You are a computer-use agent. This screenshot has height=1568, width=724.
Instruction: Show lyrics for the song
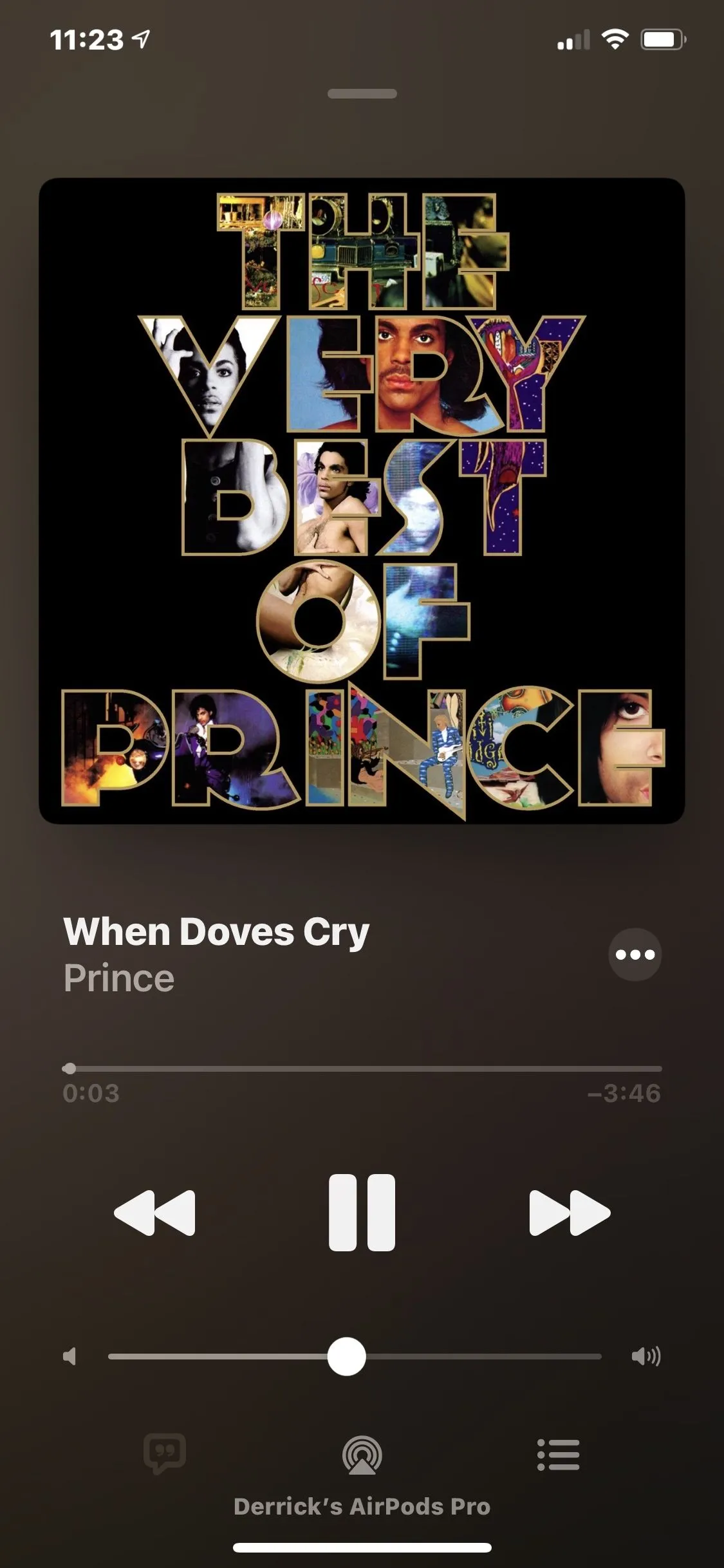point(165,1453)
